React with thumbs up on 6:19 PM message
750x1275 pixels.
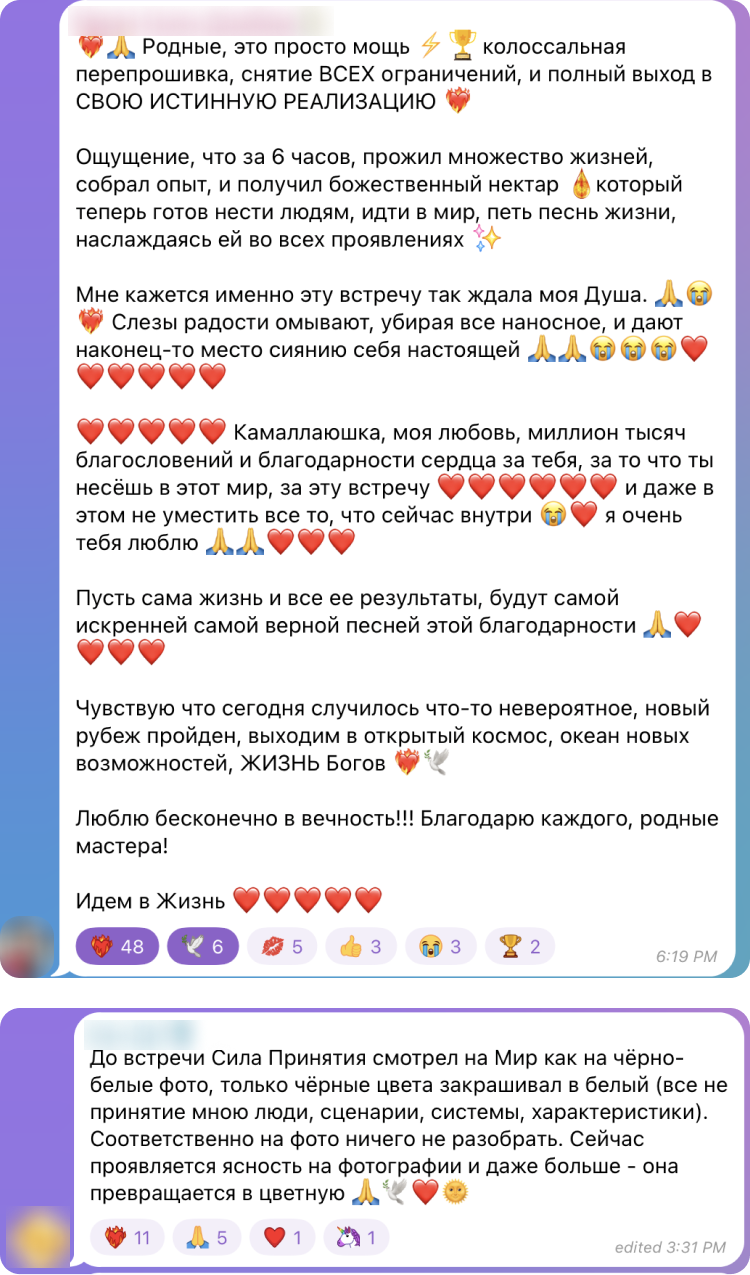pos(360,946)
